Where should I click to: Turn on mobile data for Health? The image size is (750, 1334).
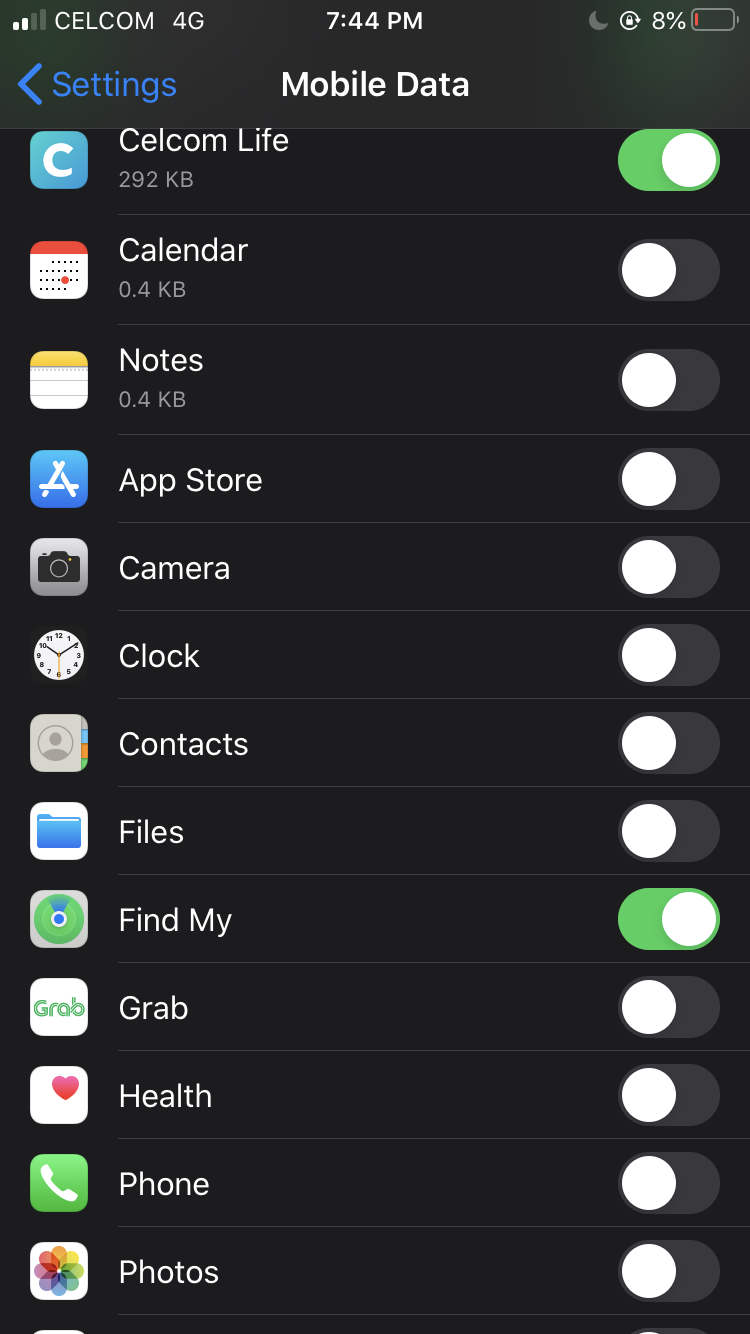(668, 1096)
